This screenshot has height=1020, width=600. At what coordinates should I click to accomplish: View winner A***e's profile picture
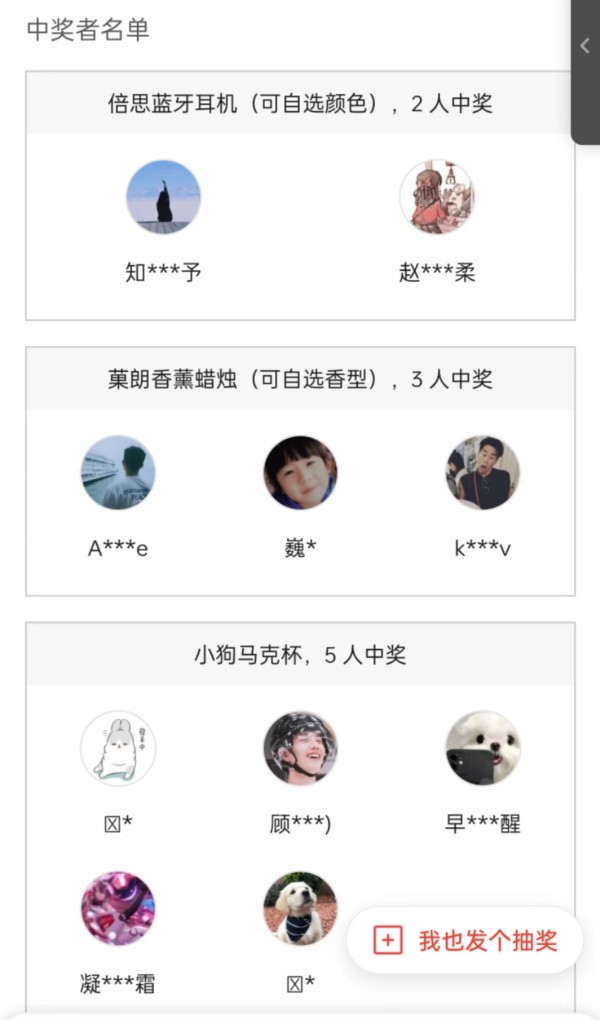118,473
